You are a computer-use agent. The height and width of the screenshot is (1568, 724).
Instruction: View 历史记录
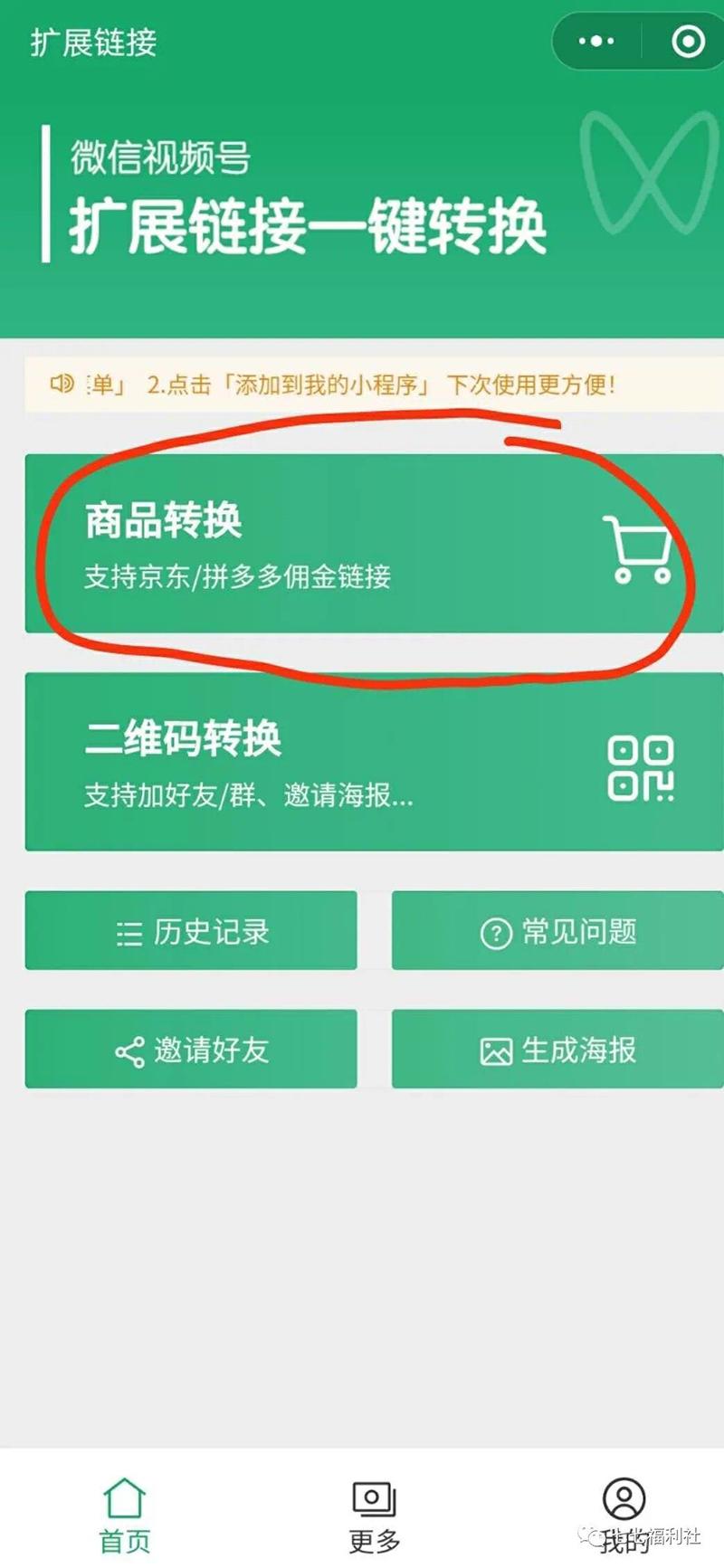[191, 931]
